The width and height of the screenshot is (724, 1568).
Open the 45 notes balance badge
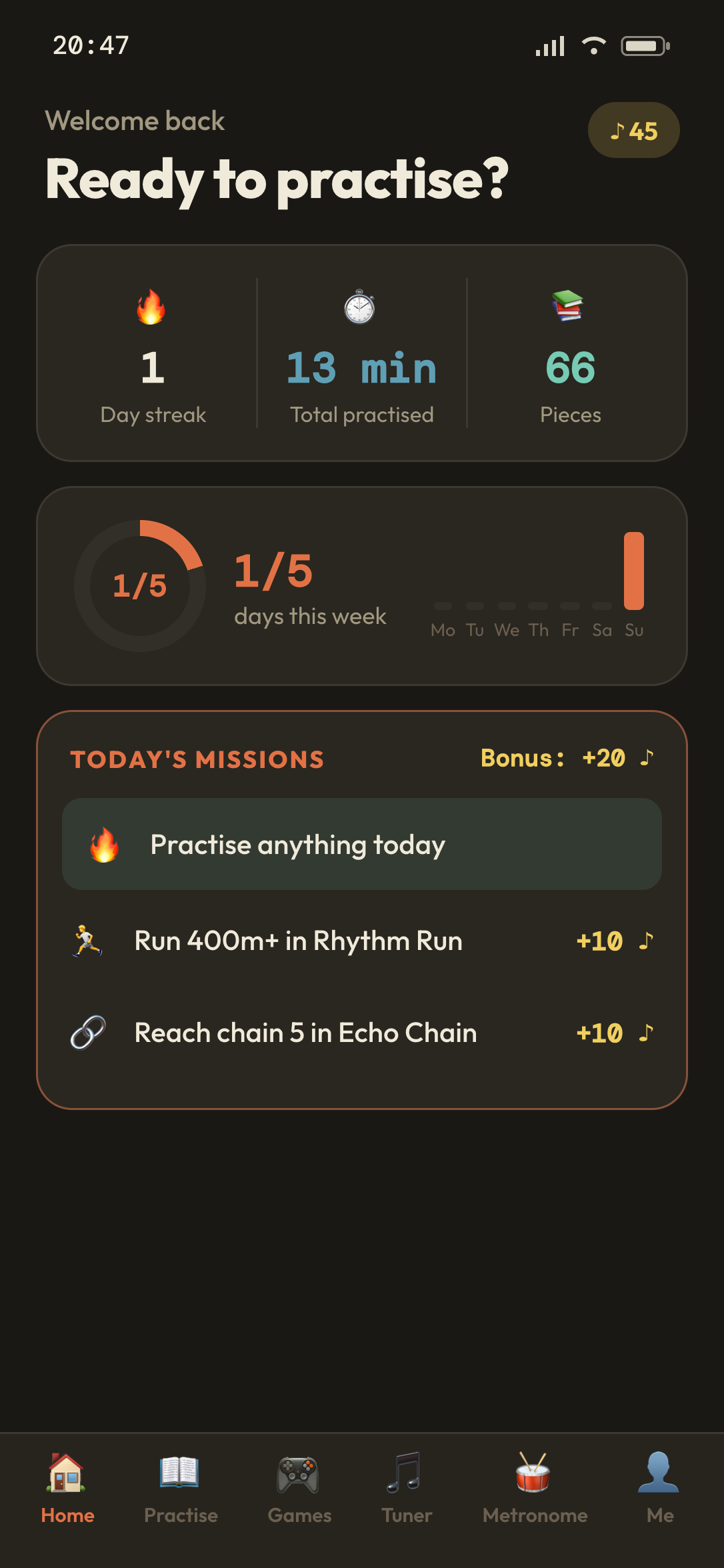point(633,130)
